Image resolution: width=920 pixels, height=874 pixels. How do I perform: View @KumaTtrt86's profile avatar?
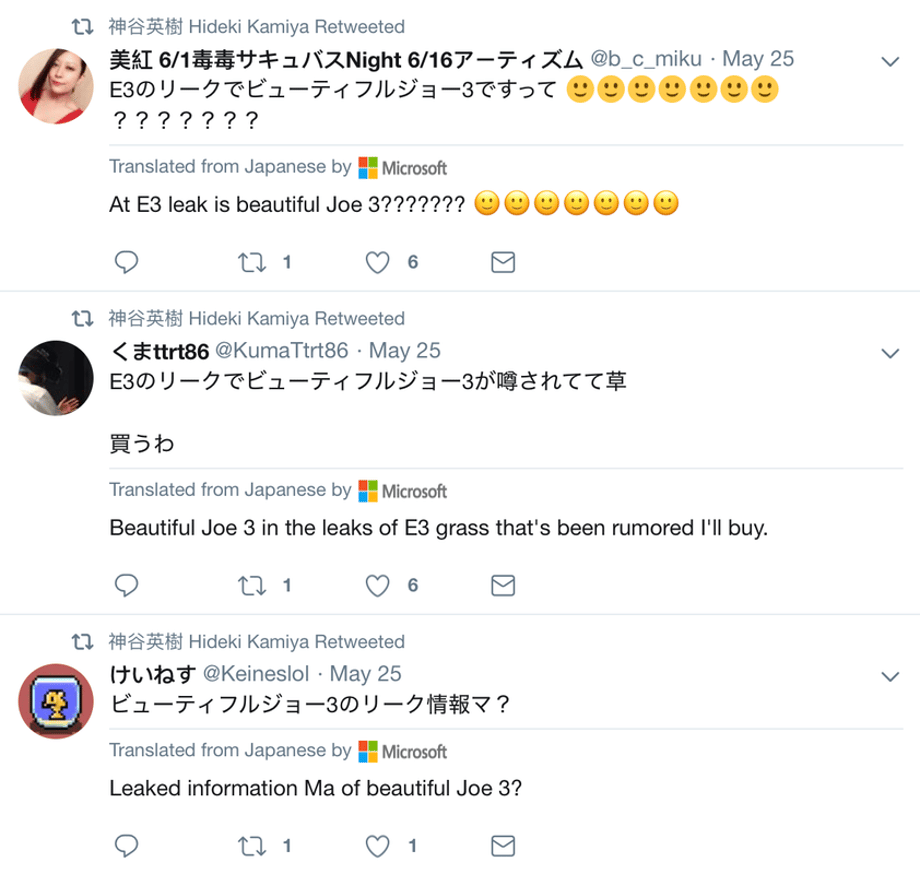[x=58, y=378]
